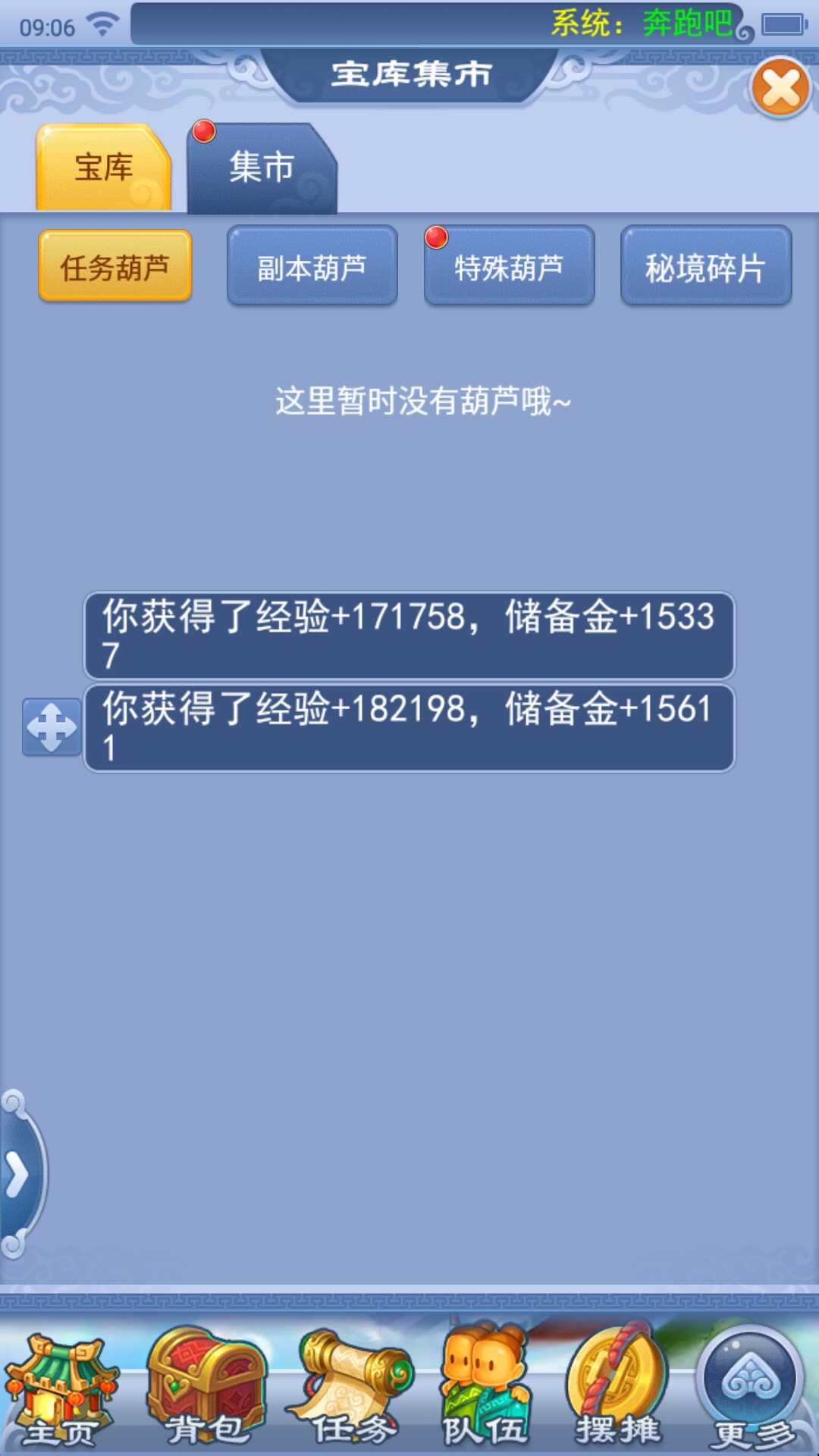819x1456 pixels.
Task: Switch to the 集市 tab
Action: pyautogui.click(x=261, y=168)
